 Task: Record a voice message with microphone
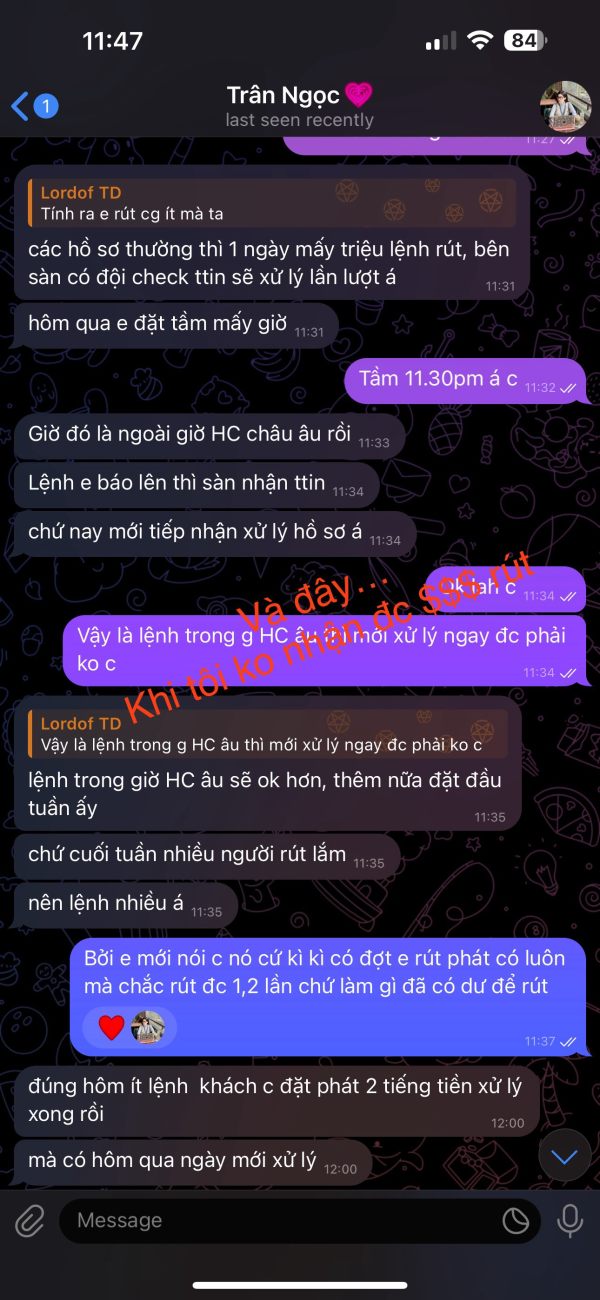click(x=571, y=1220)
